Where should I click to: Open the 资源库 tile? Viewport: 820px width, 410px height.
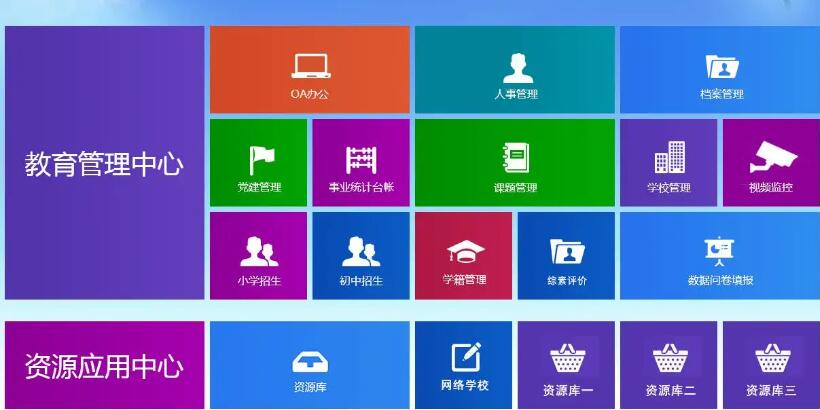coord(309,366)
